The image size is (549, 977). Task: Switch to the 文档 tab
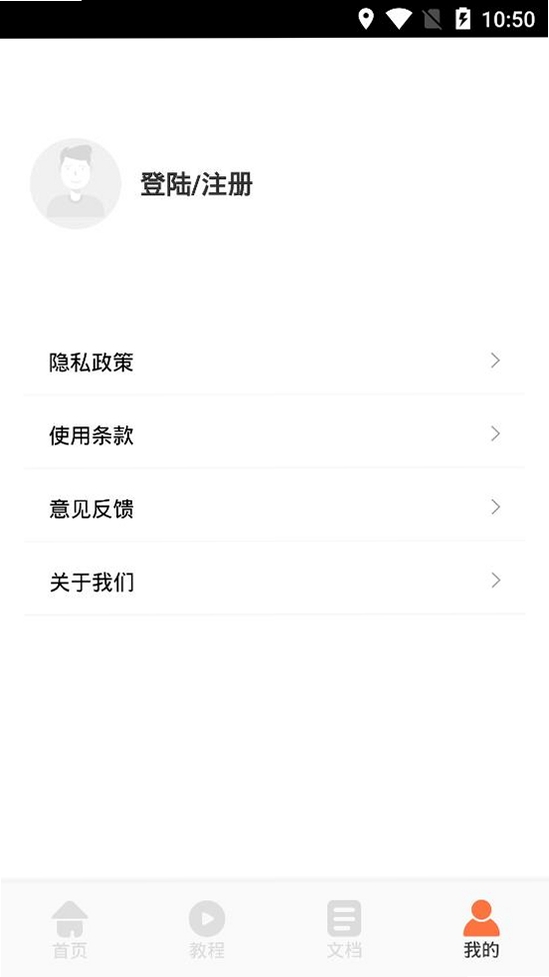pos(343,929)
